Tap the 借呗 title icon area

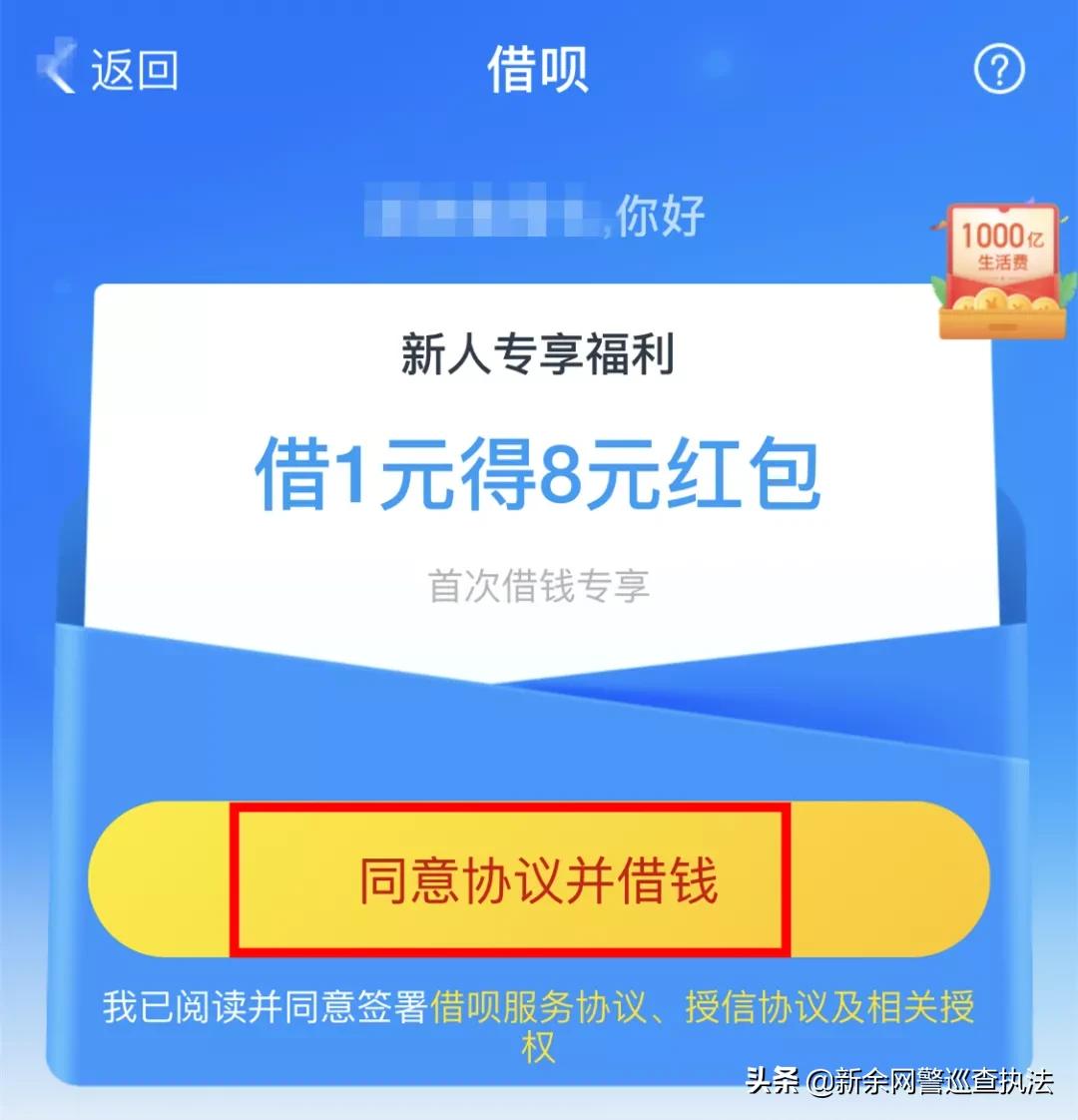[539, 67]
